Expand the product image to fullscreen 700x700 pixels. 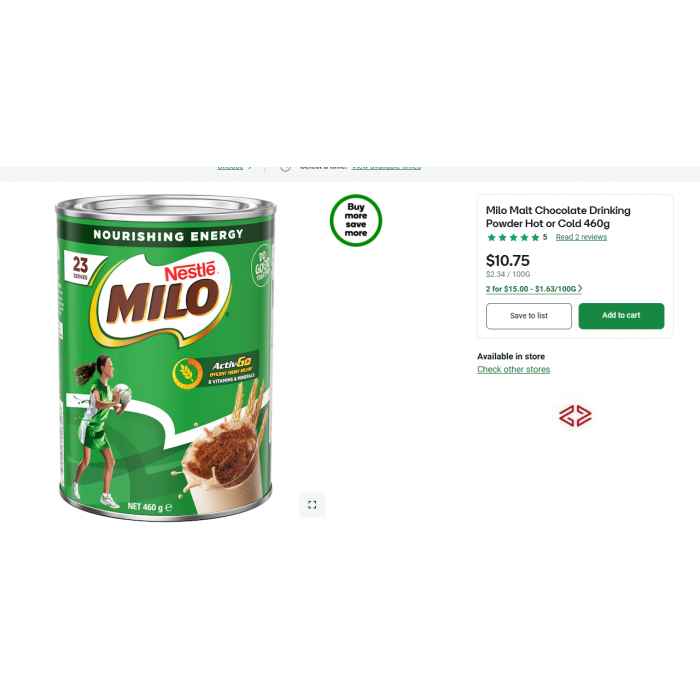(312, 505)
